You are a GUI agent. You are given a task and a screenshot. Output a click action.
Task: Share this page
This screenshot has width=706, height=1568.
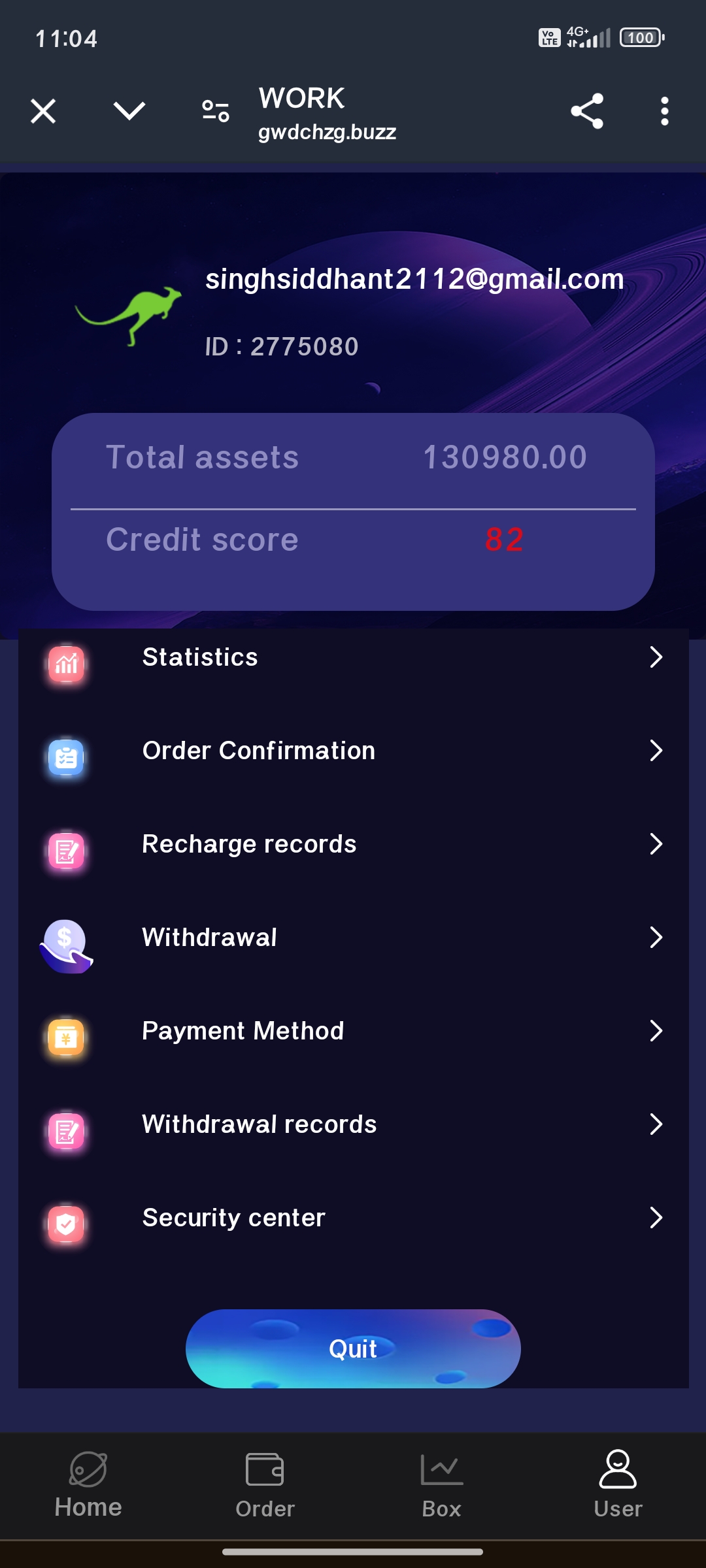coord(586,111)
